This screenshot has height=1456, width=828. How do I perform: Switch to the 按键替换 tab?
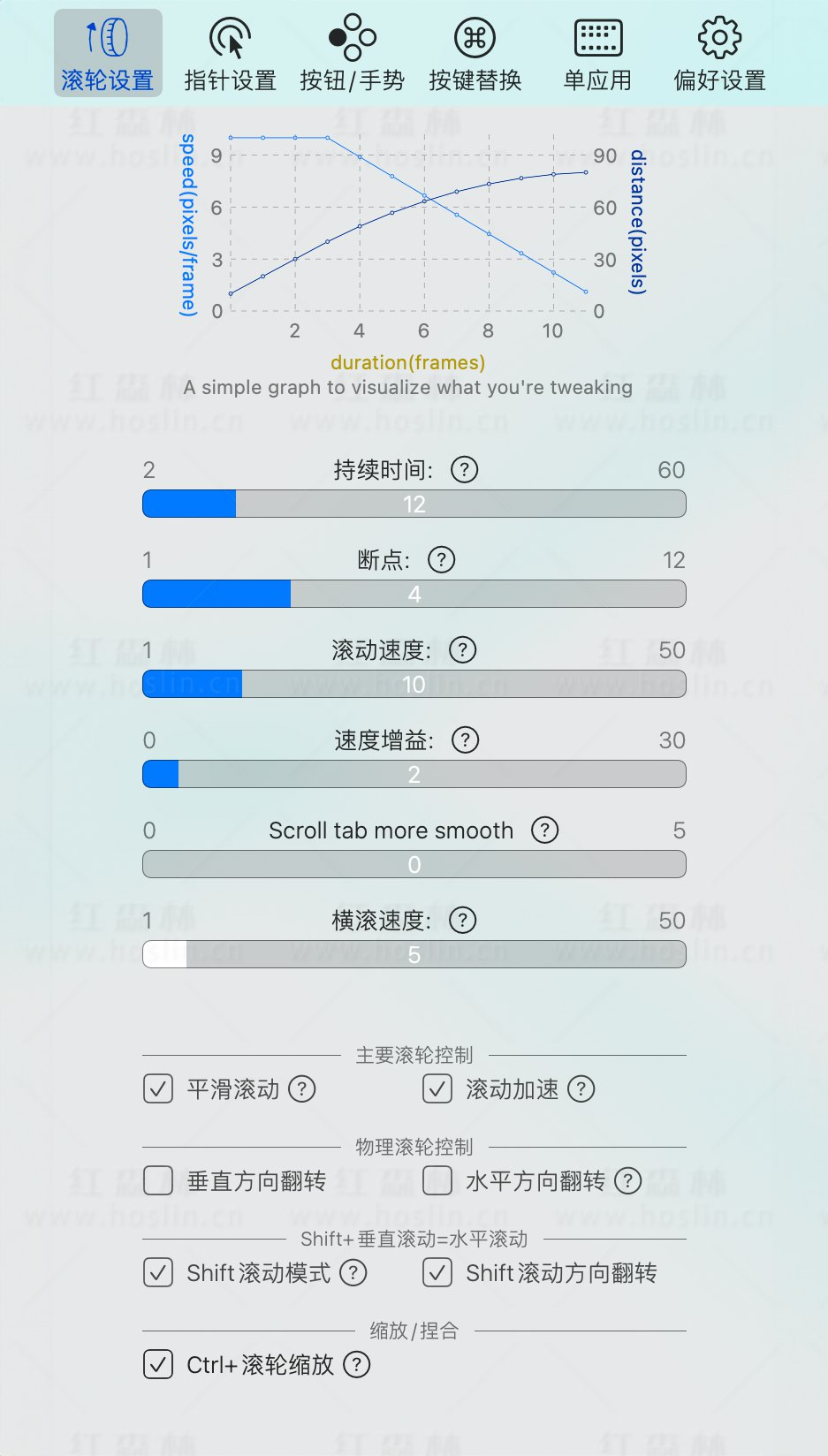point(475,55)
